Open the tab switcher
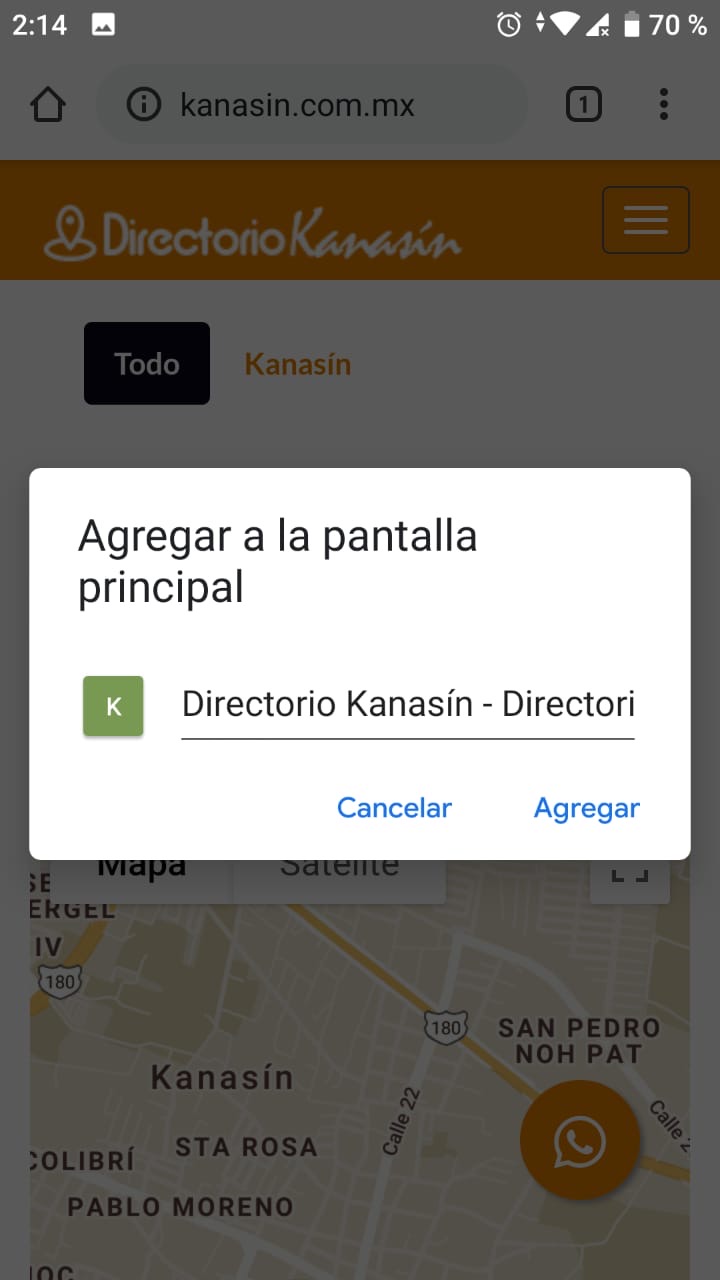The height and width of the screenshot is (1280, 720). (584, 105)
